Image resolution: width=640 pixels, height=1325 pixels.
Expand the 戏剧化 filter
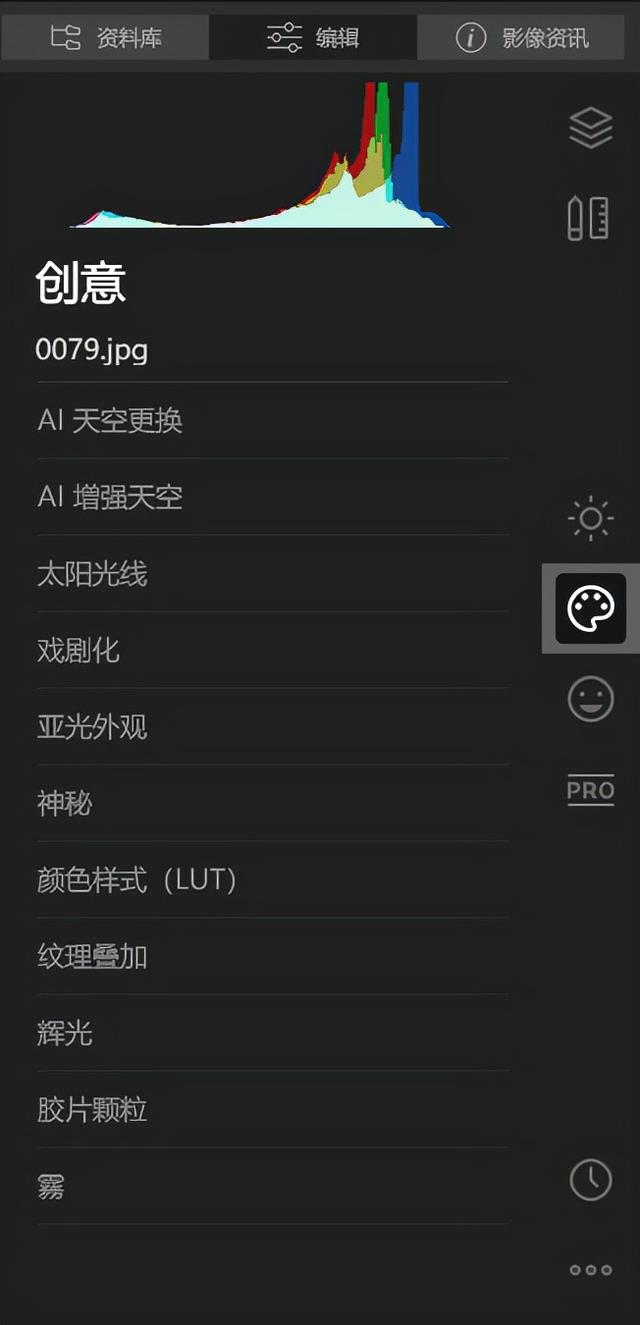(x=78, y=651)
